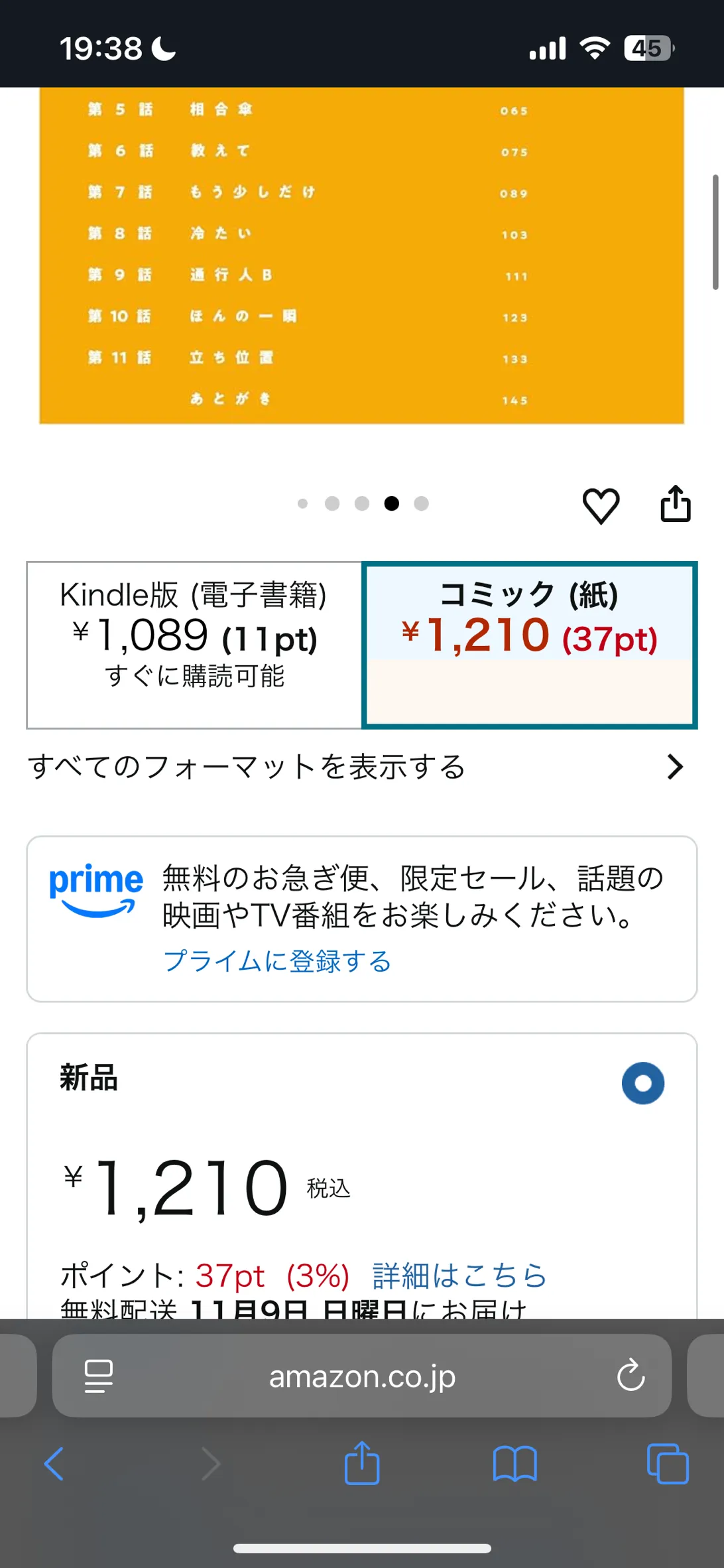This screenshot has height=1568, width=724.
Task: Share this product via the share icon
Action: click(x=675, y=504)
